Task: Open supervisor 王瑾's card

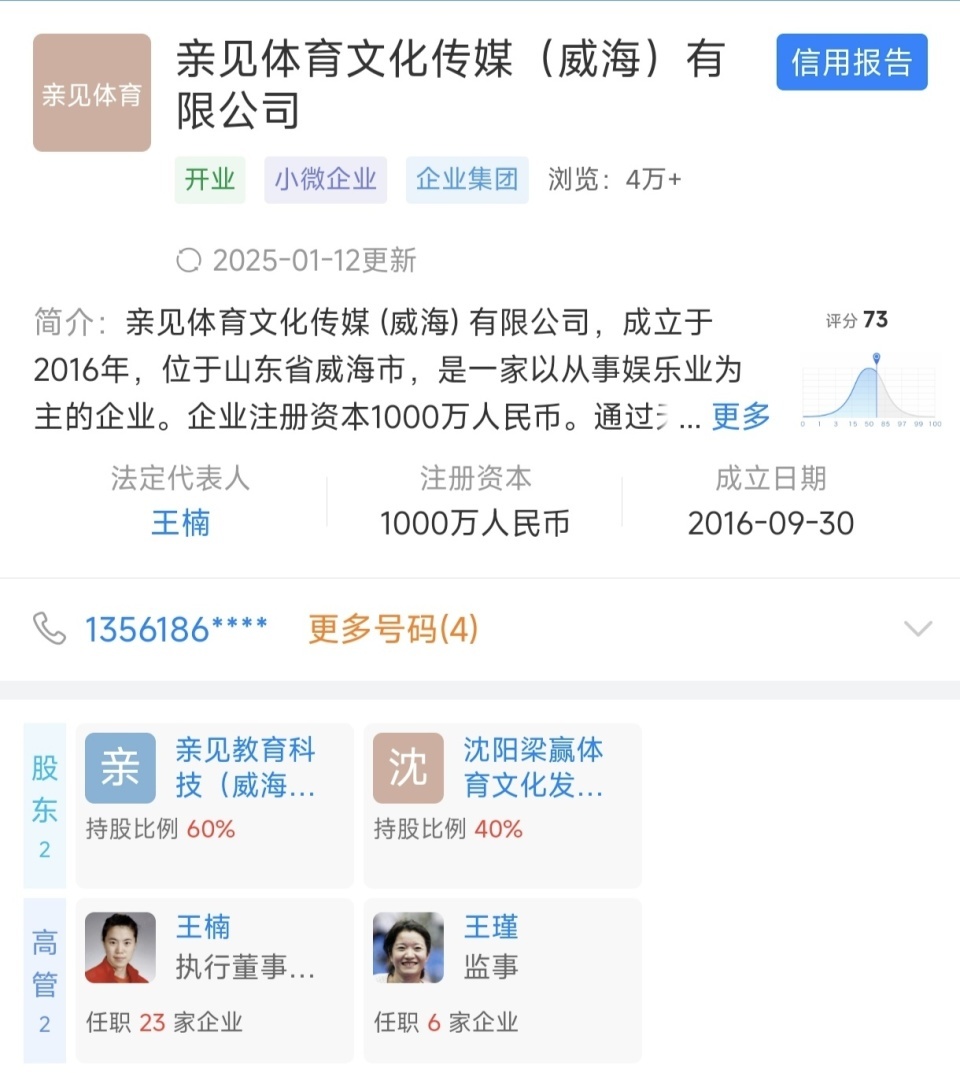Action: (502, 979)
